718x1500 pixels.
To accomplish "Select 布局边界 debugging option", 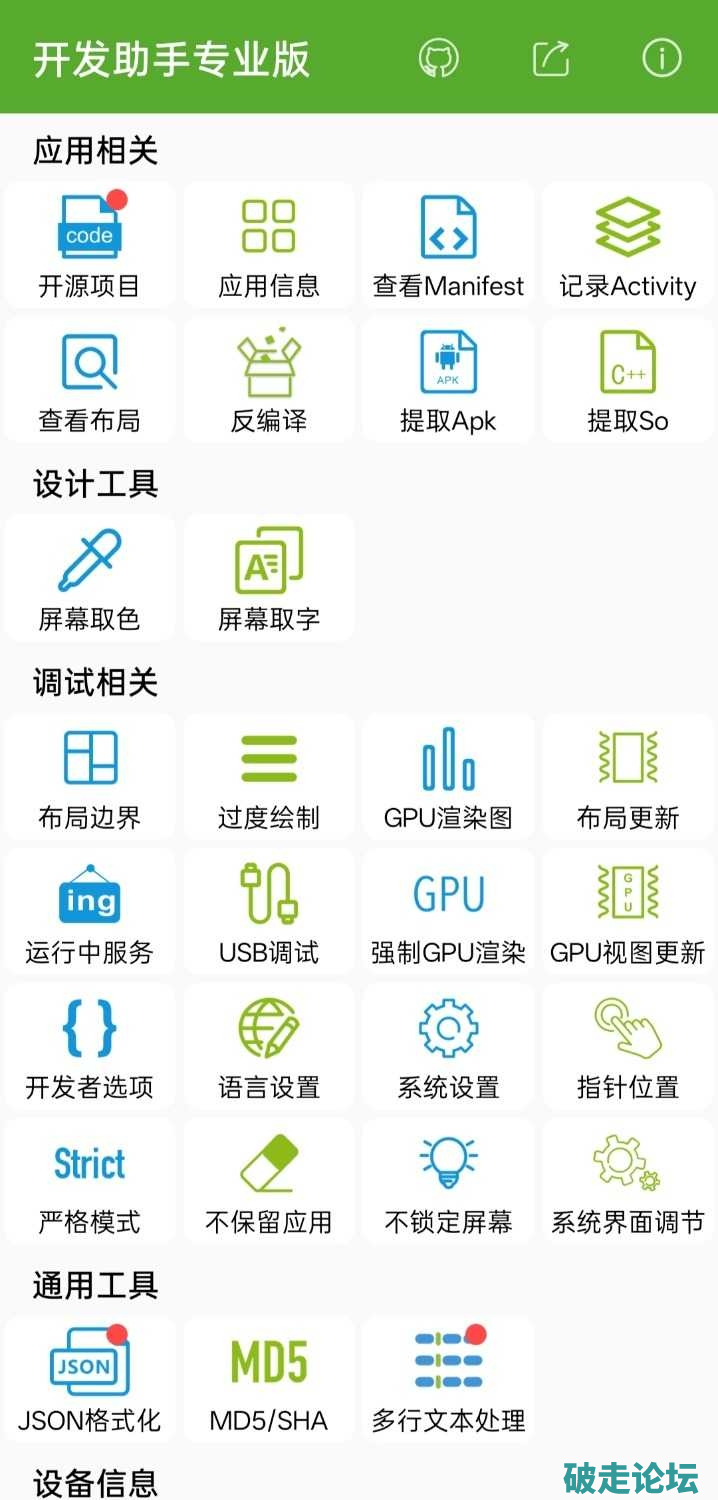I will (90, 777).
